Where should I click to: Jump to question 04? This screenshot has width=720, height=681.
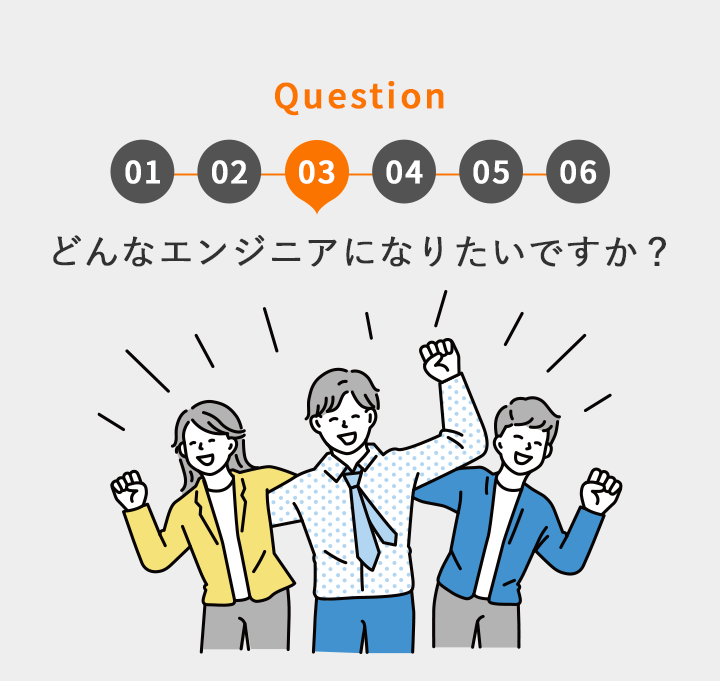[404, 173]
